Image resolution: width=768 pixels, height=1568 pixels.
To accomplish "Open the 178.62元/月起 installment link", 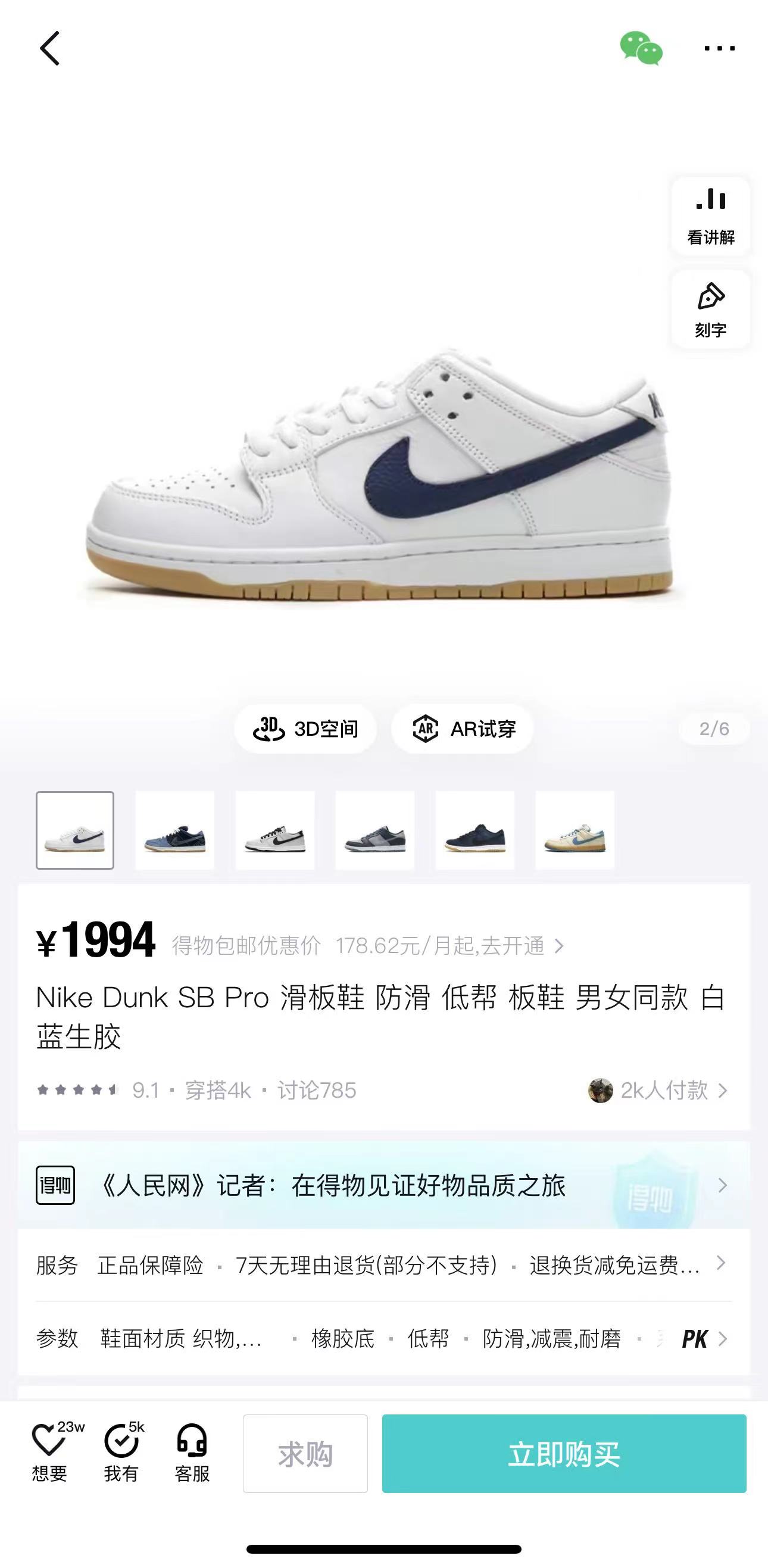I will (x=449, y=946).
